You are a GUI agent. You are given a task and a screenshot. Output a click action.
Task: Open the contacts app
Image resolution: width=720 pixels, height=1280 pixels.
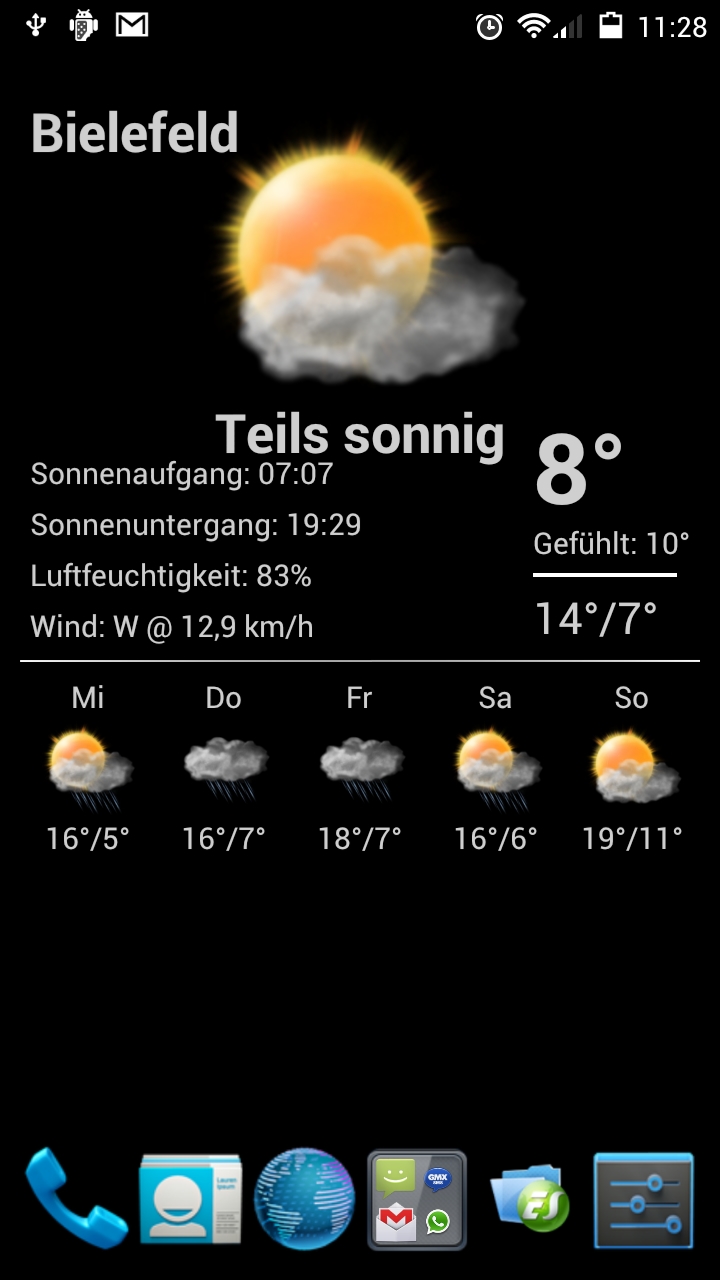point(190,1199)
